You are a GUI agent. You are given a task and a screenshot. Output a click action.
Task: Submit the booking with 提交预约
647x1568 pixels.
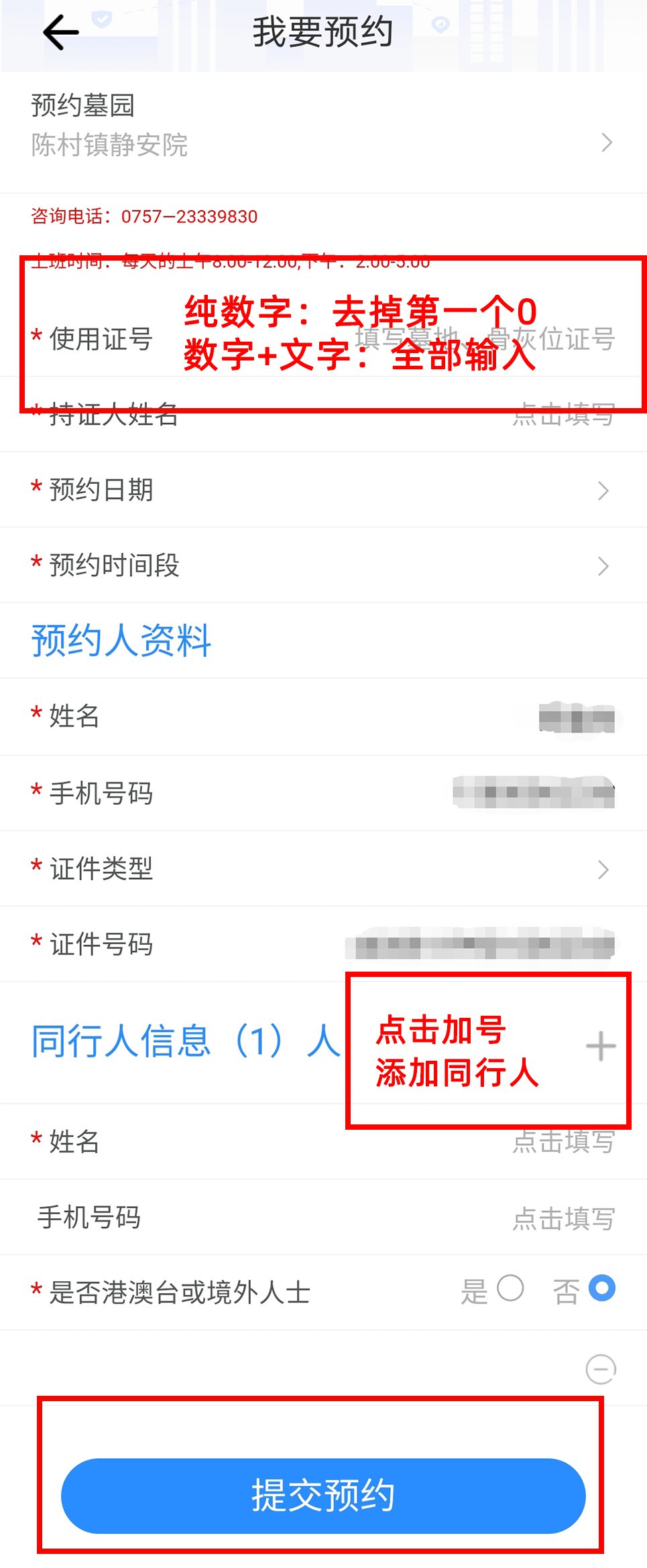(323, 1496)
